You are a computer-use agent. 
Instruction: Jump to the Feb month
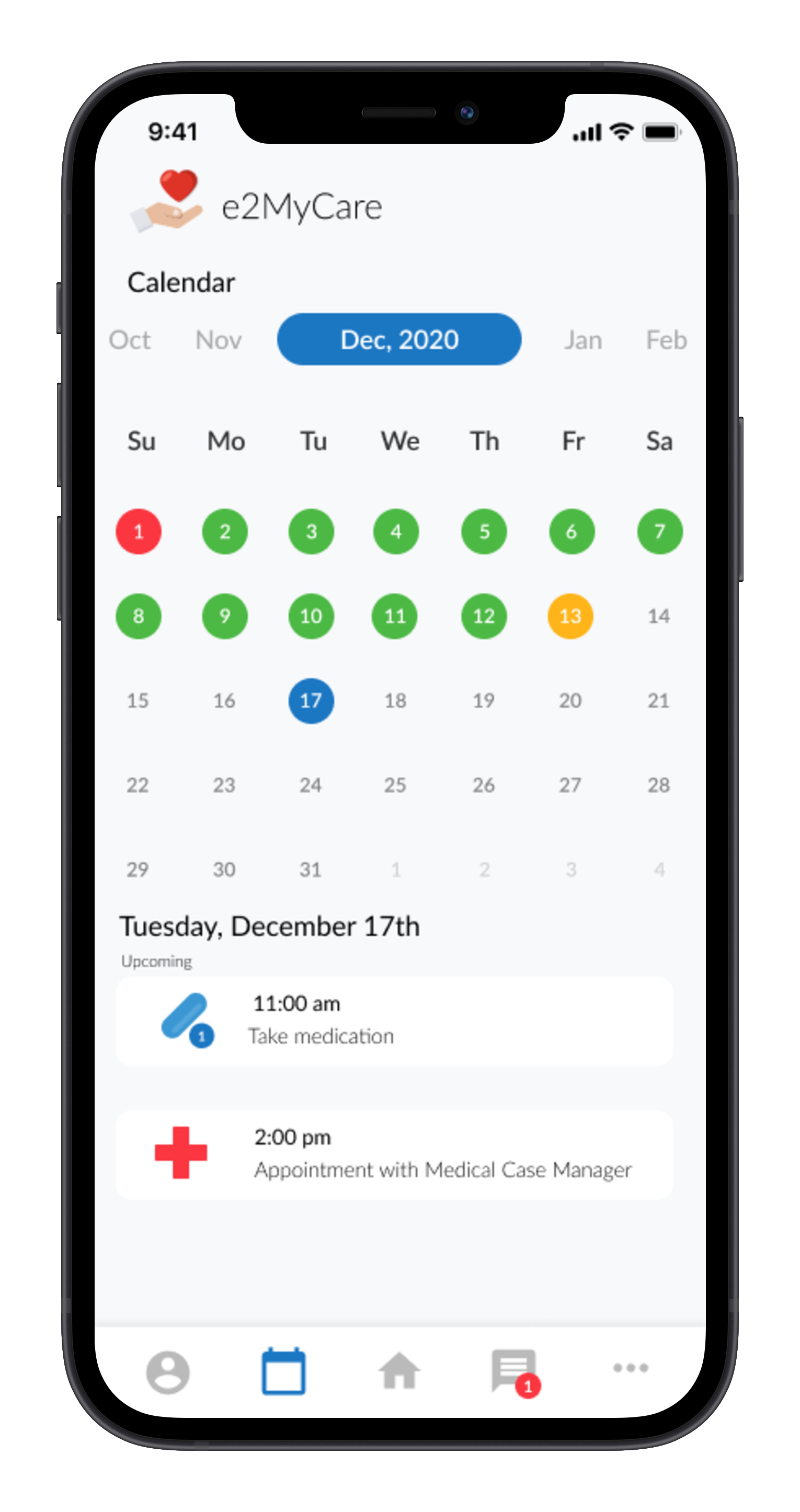click(x=666, y=340)
